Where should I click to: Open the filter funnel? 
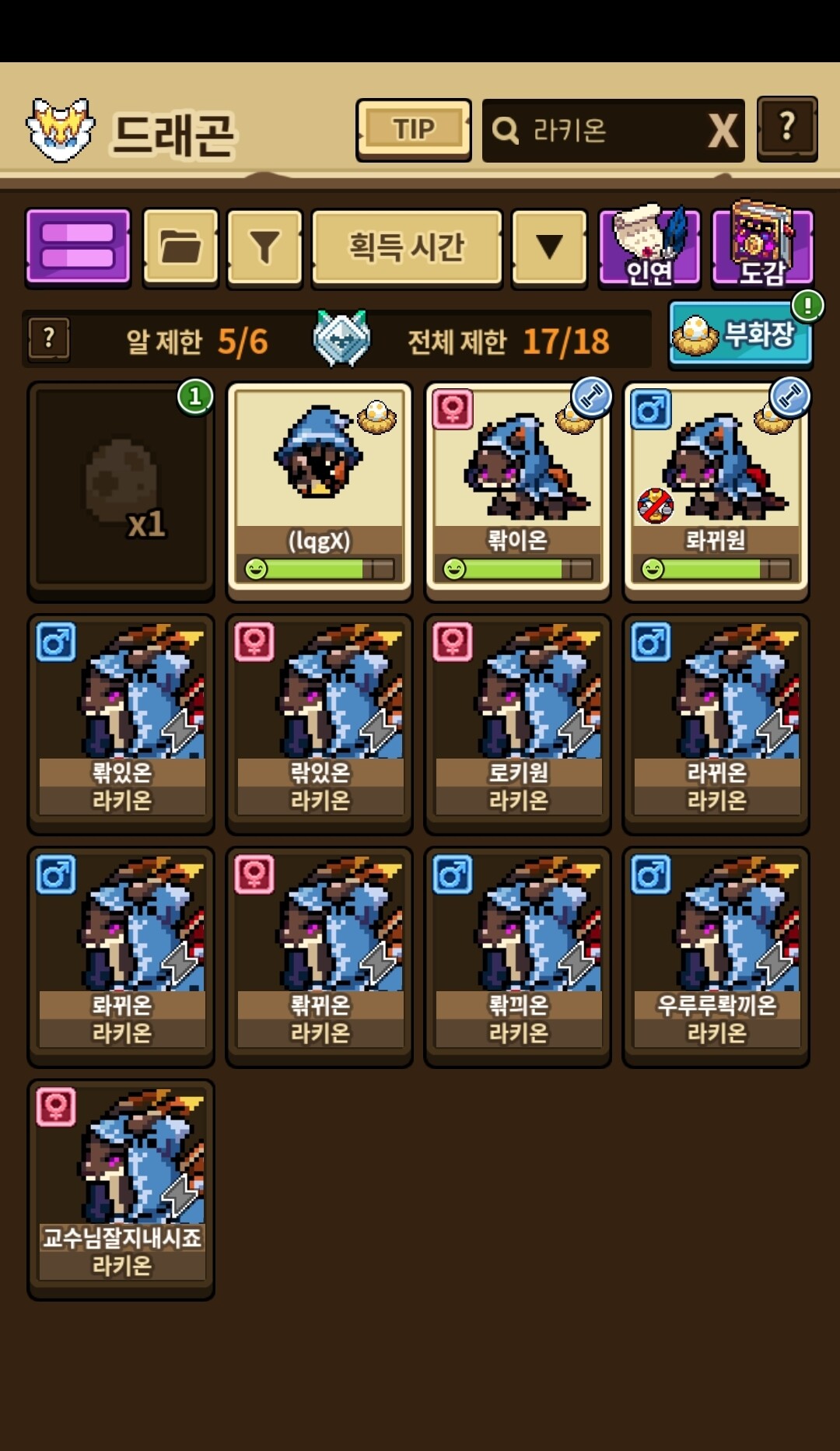264,247
